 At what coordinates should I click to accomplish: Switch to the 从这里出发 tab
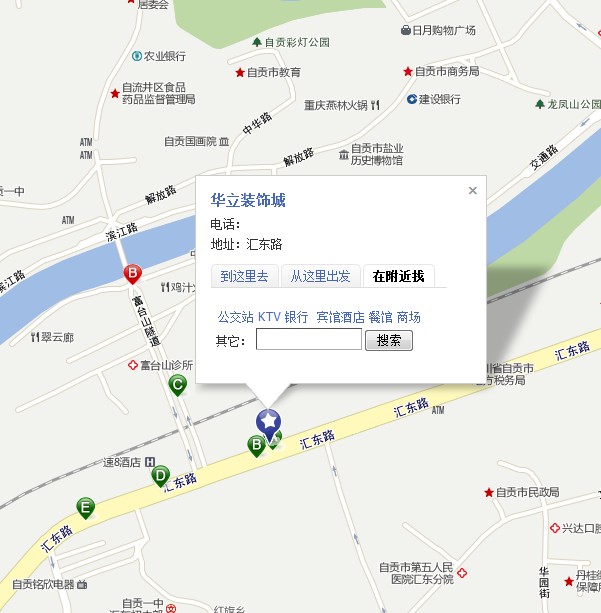320,277
